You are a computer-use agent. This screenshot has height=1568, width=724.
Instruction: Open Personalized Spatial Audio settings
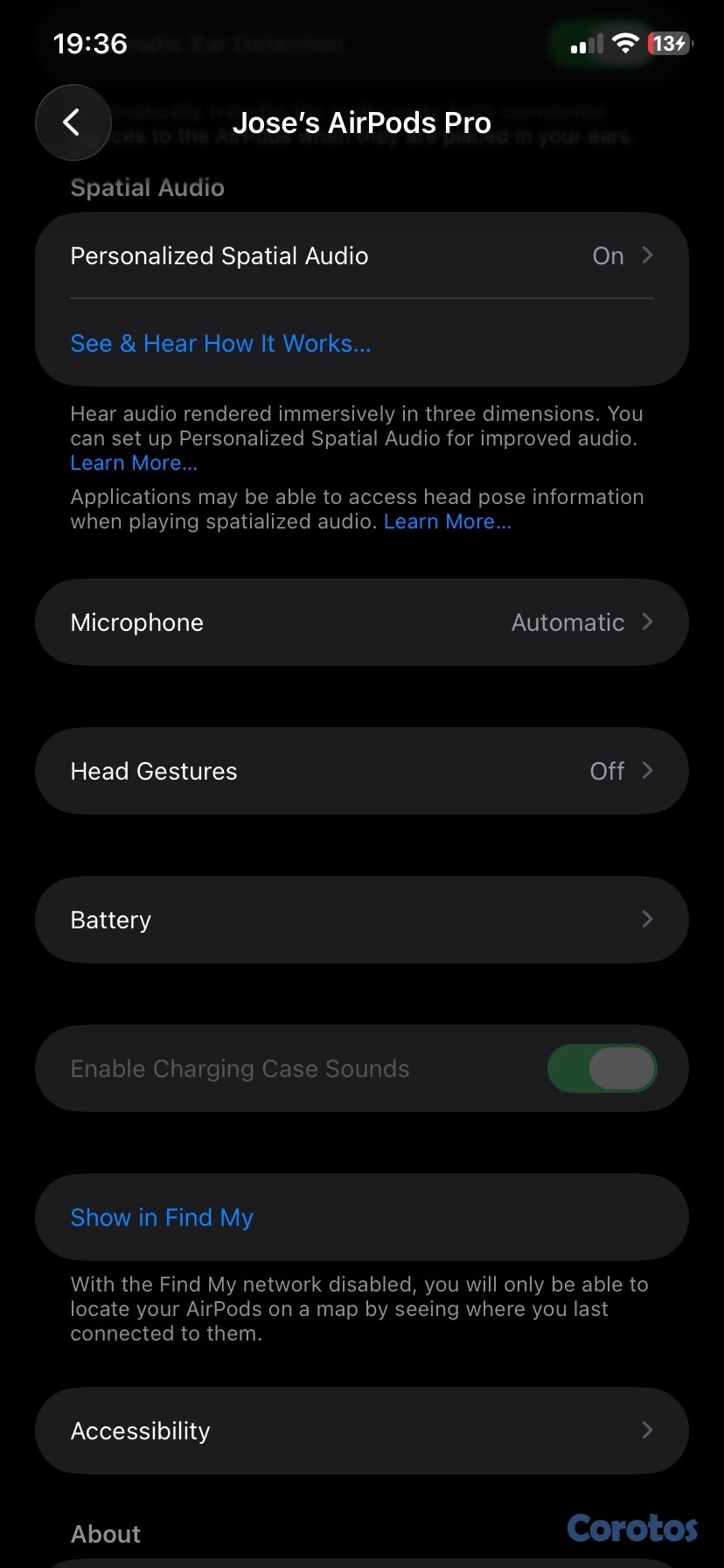click(x=361, y=255)
